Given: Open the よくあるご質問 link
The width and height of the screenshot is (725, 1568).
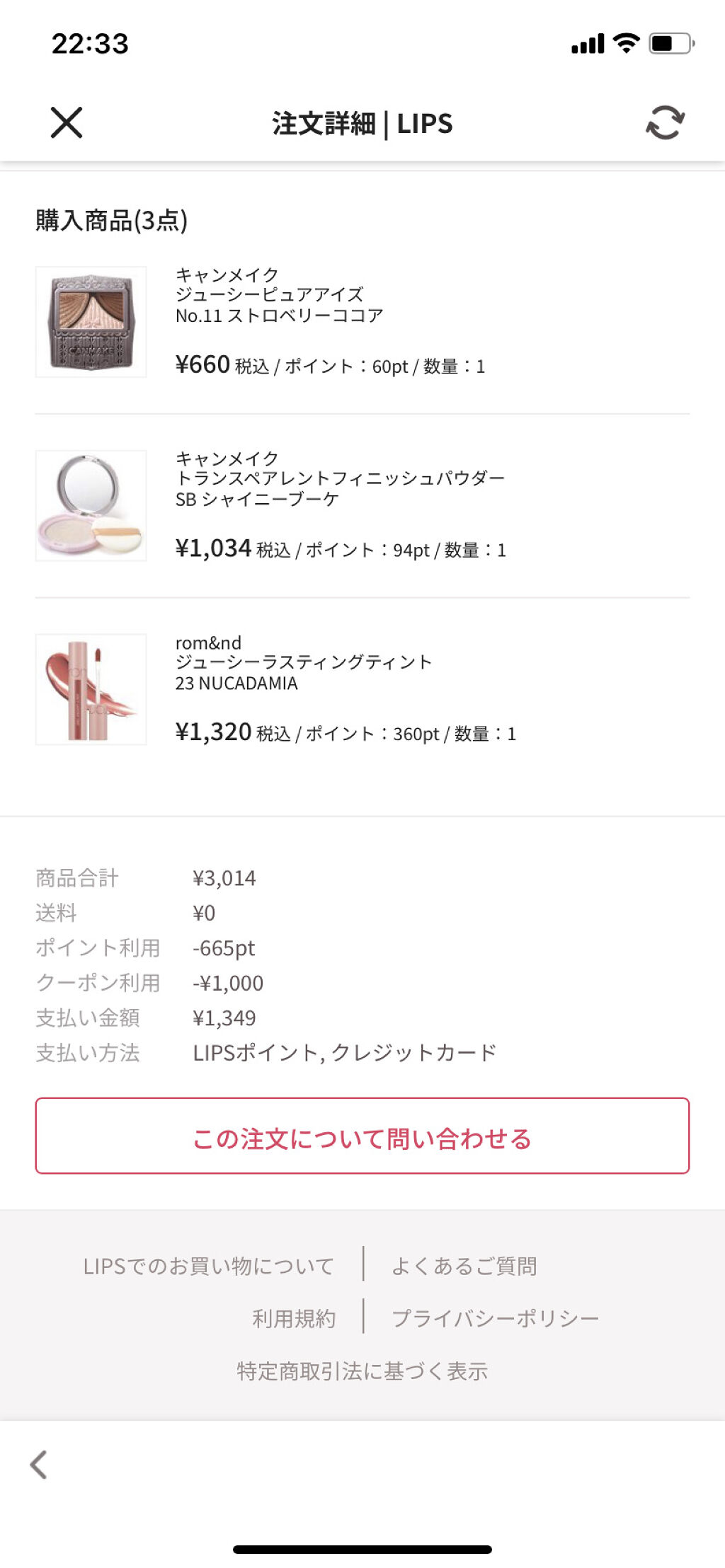Looking at the screenshot, I should 465,1266.
